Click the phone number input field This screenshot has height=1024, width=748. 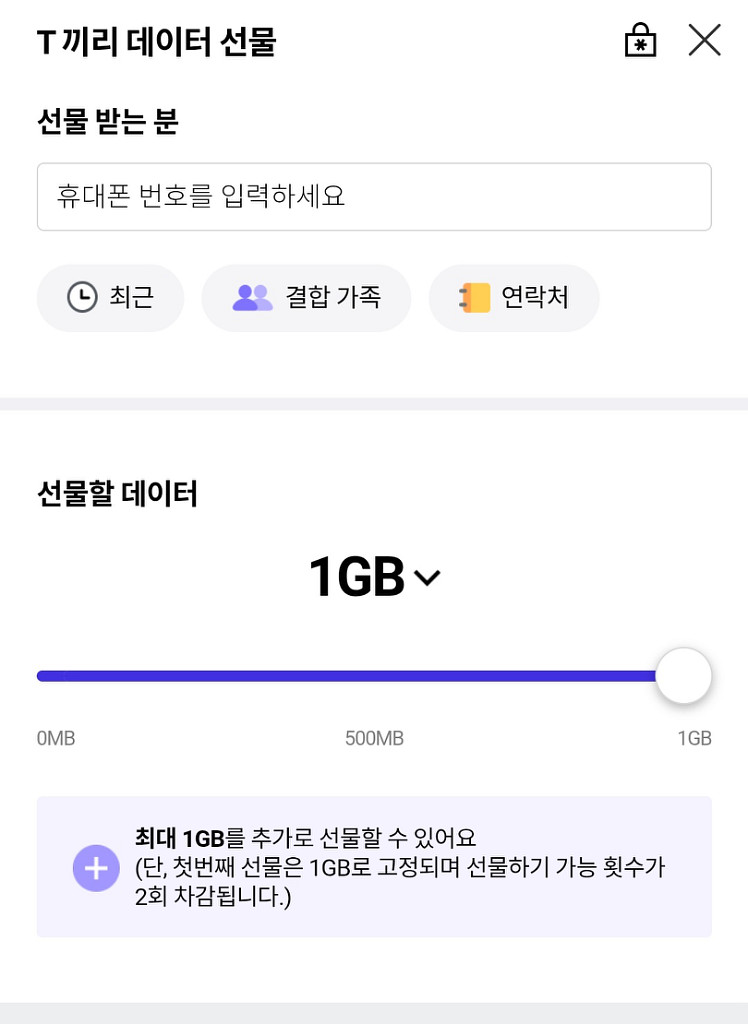374,197
